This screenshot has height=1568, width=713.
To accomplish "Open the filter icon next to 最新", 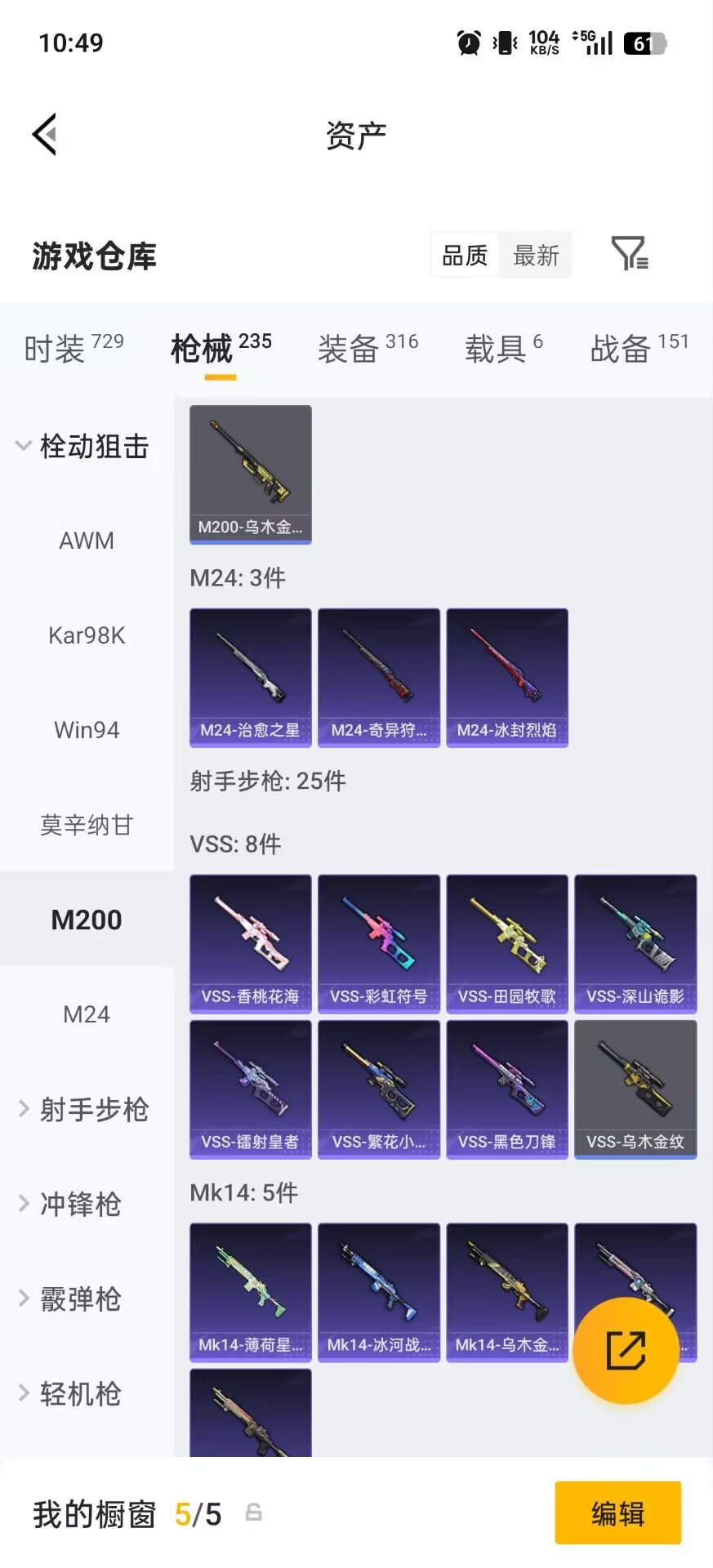I will pos(627,255).
